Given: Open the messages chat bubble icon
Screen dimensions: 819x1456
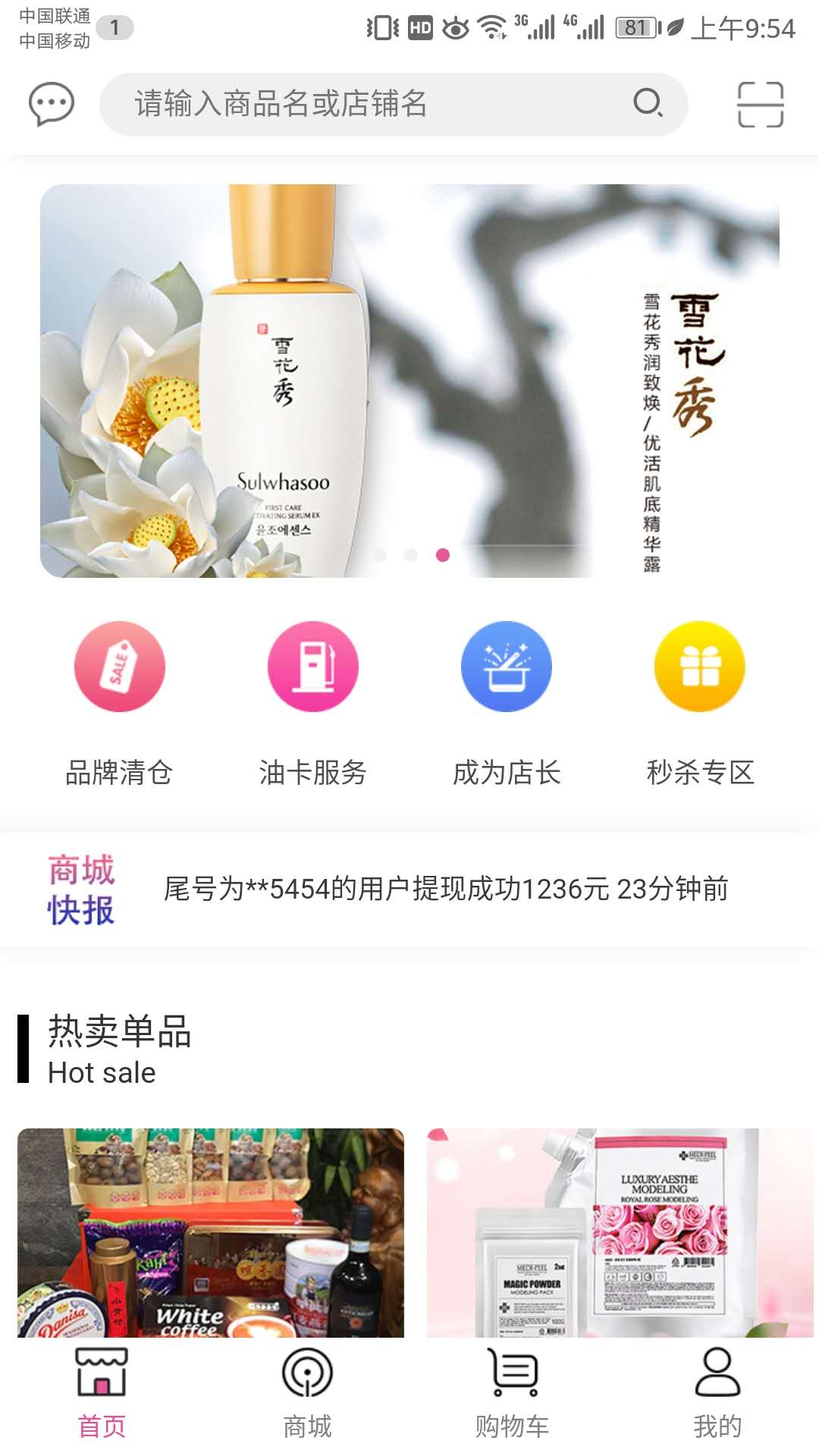Looking at the screenshot, I should click(x=51, y=104).
